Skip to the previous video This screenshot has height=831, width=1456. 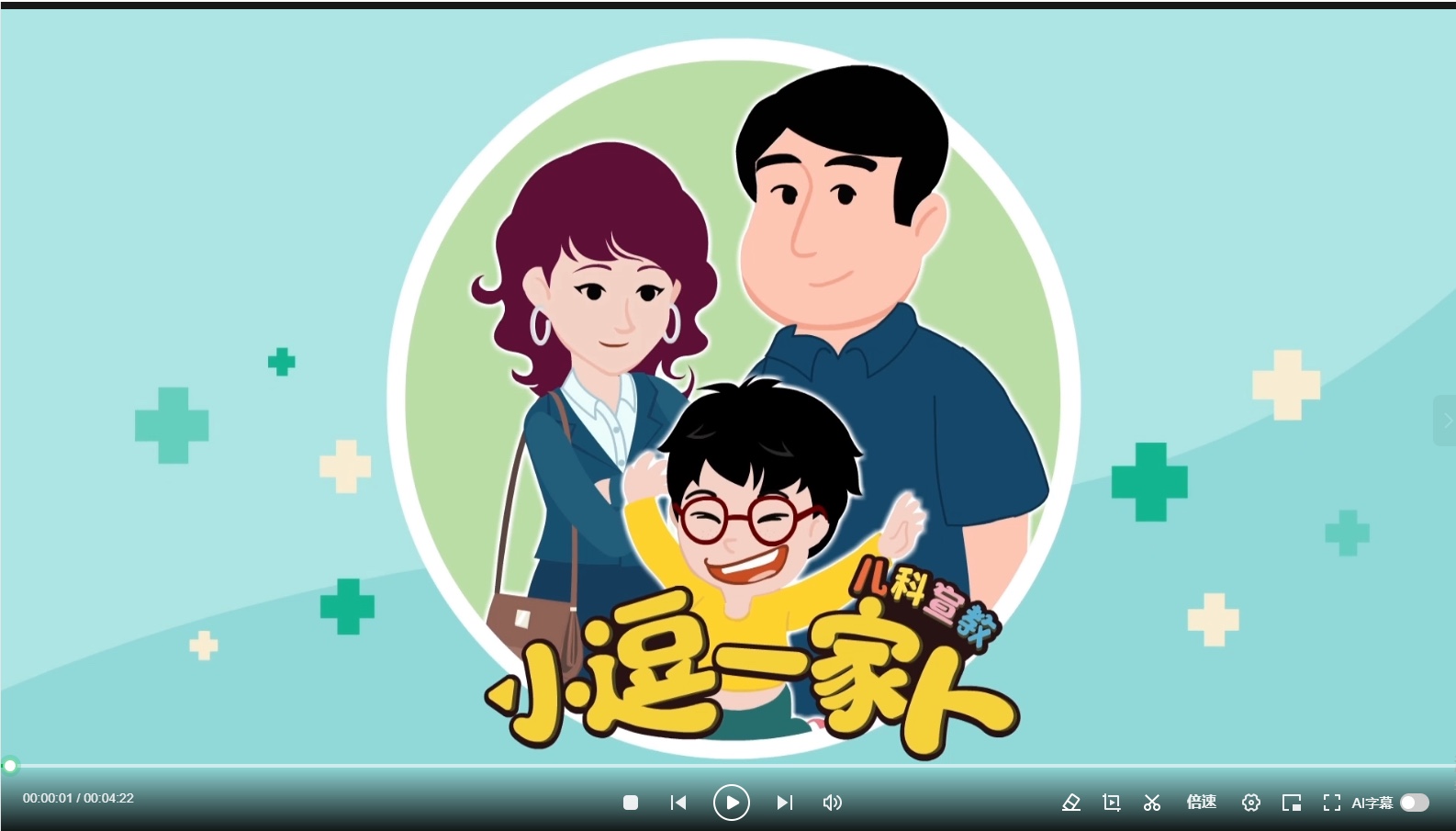[x=678, y=803]
